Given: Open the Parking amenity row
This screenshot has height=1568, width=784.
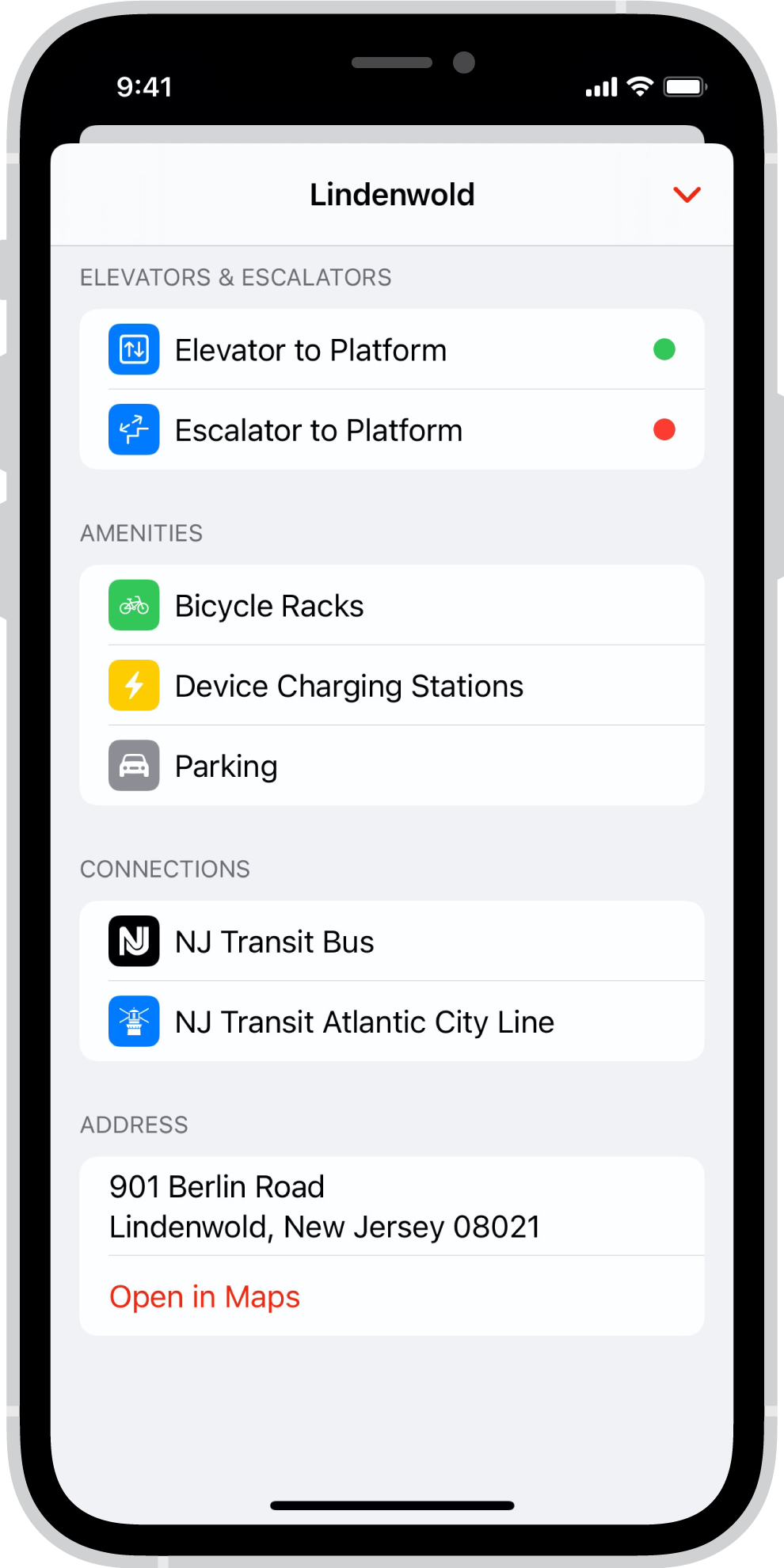Looking at the screenshot, I should tap(392, 766).
